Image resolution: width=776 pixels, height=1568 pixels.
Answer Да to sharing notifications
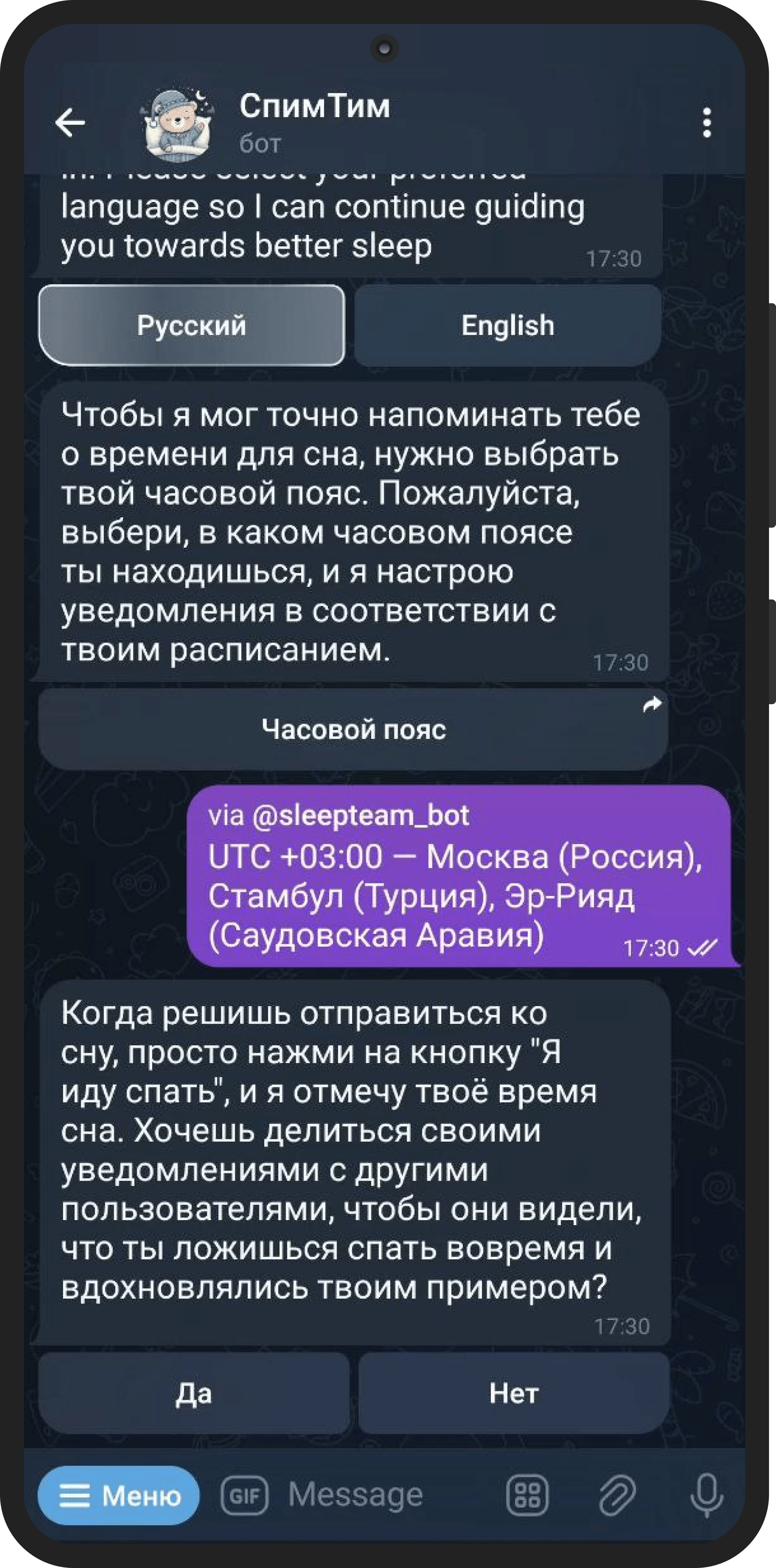(x=194, y=1393)
